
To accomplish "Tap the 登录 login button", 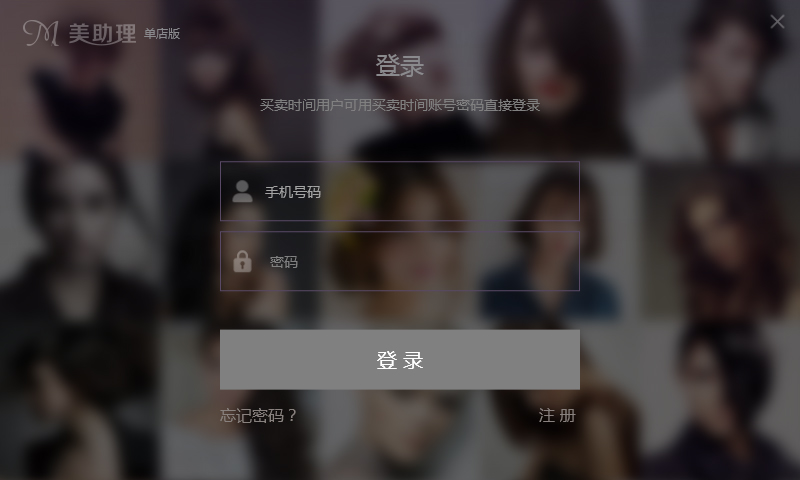I will click(x=400, y=360).
